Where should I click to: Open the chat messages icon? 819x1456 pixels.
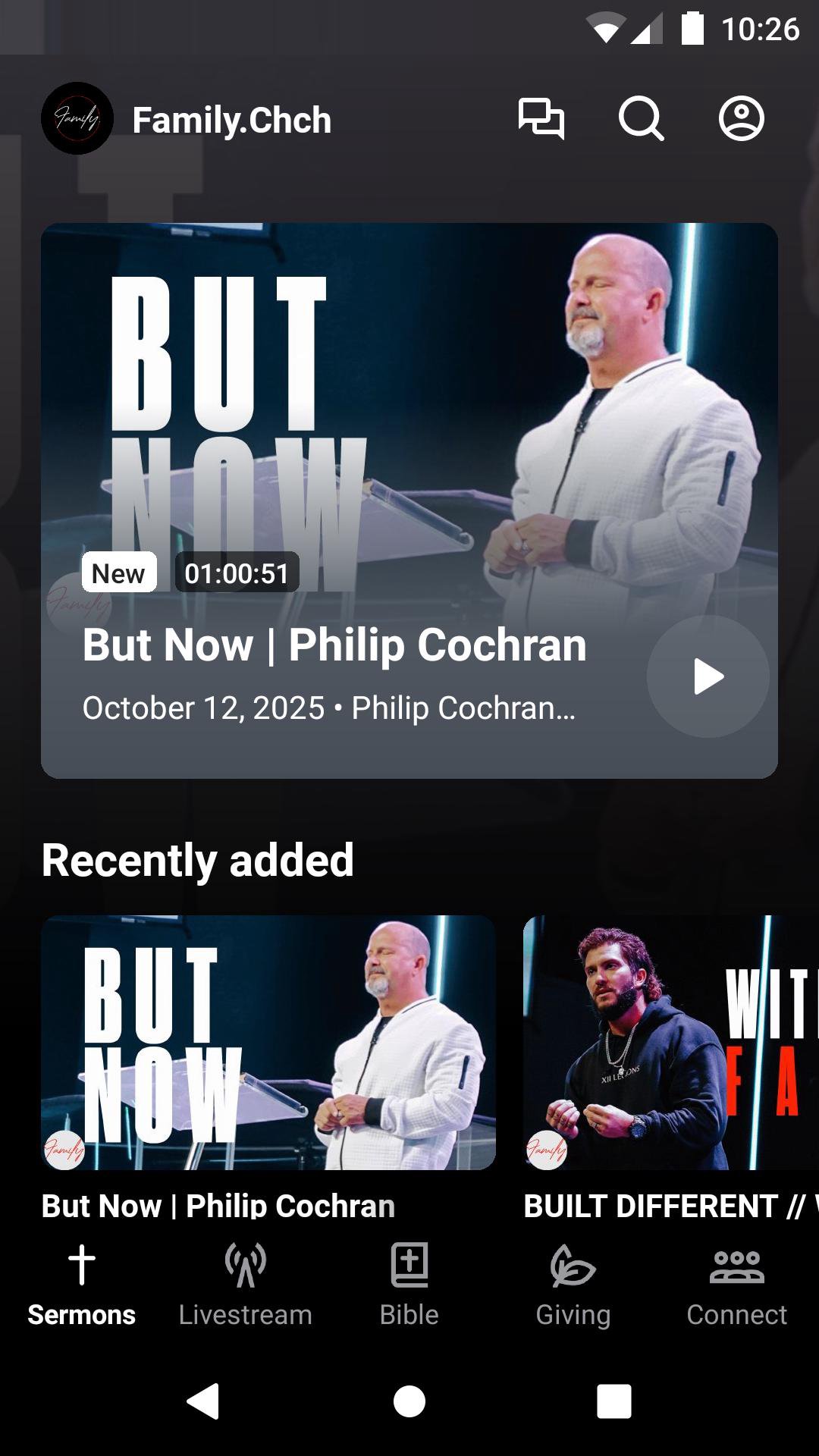pyautogui.click(x=541, y=119)
